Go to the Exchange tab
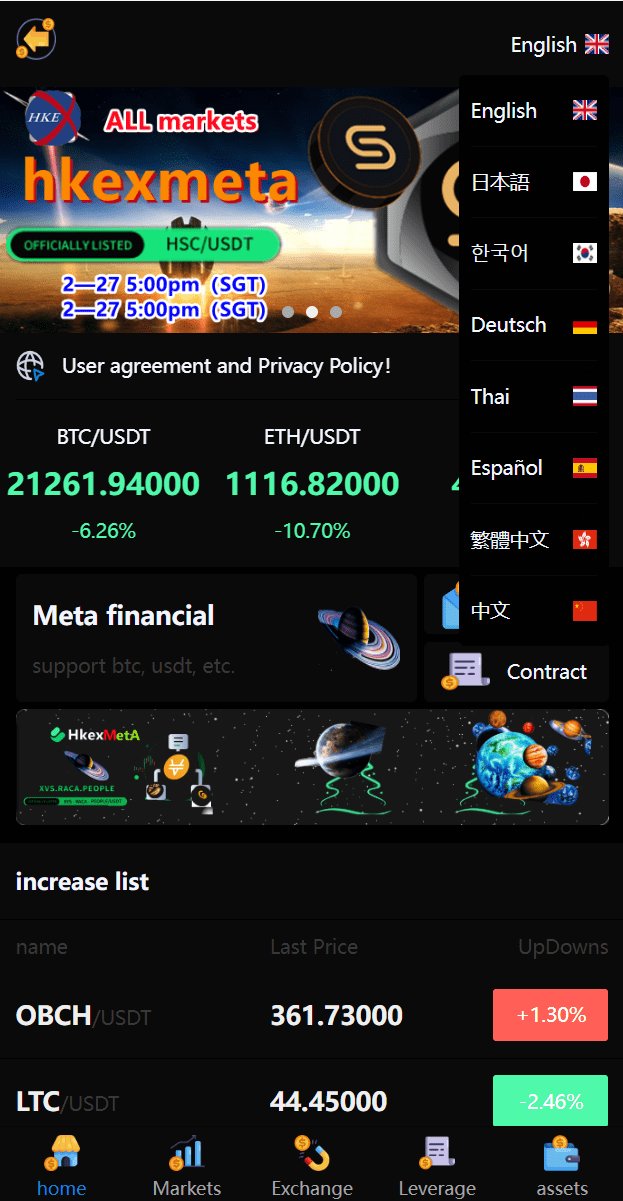Screen dimensions: 623x1201 [312, 1167]
